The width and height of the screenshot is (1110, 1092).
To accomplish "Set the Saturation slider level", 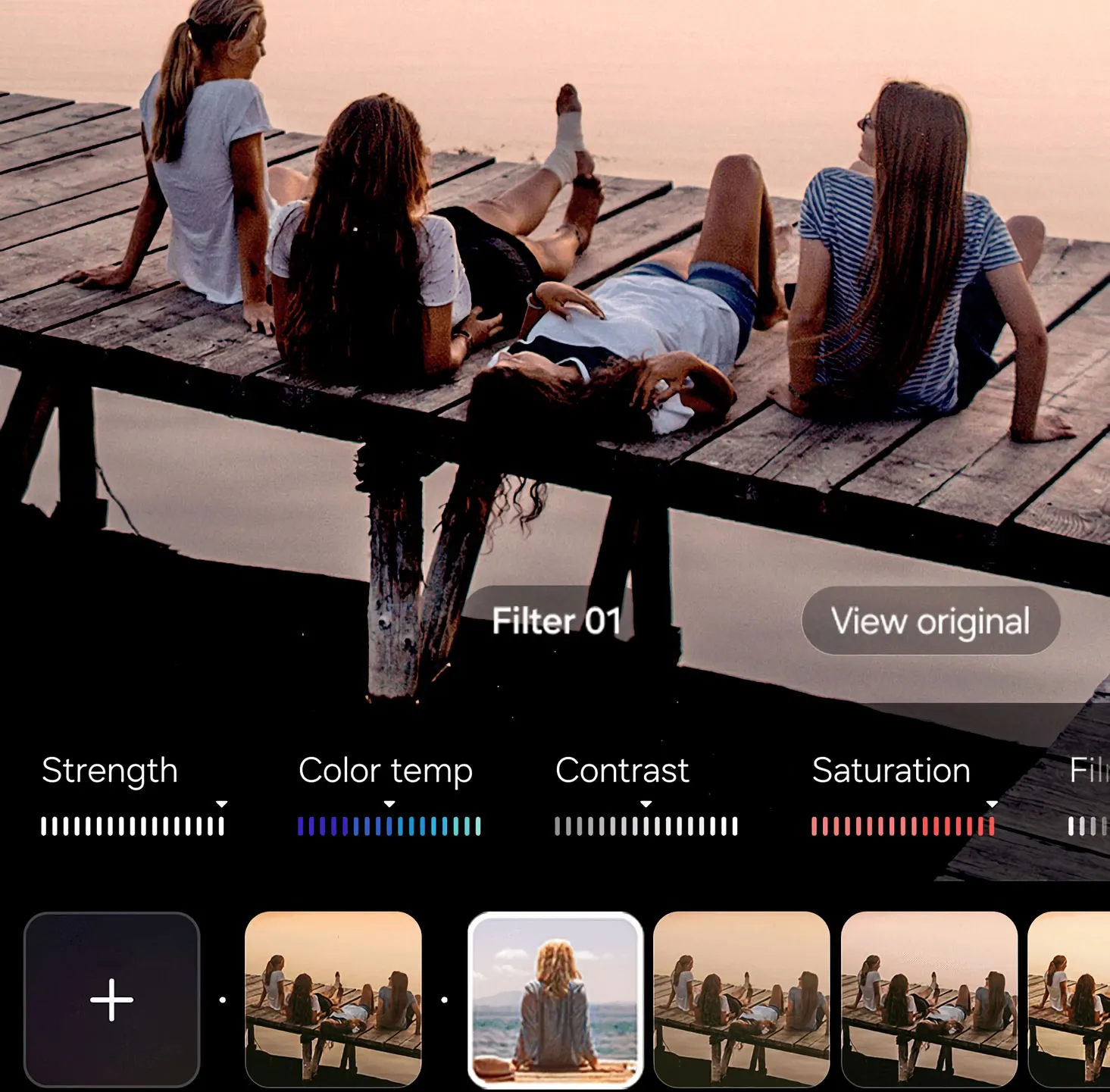I will [x=902, y=826].
